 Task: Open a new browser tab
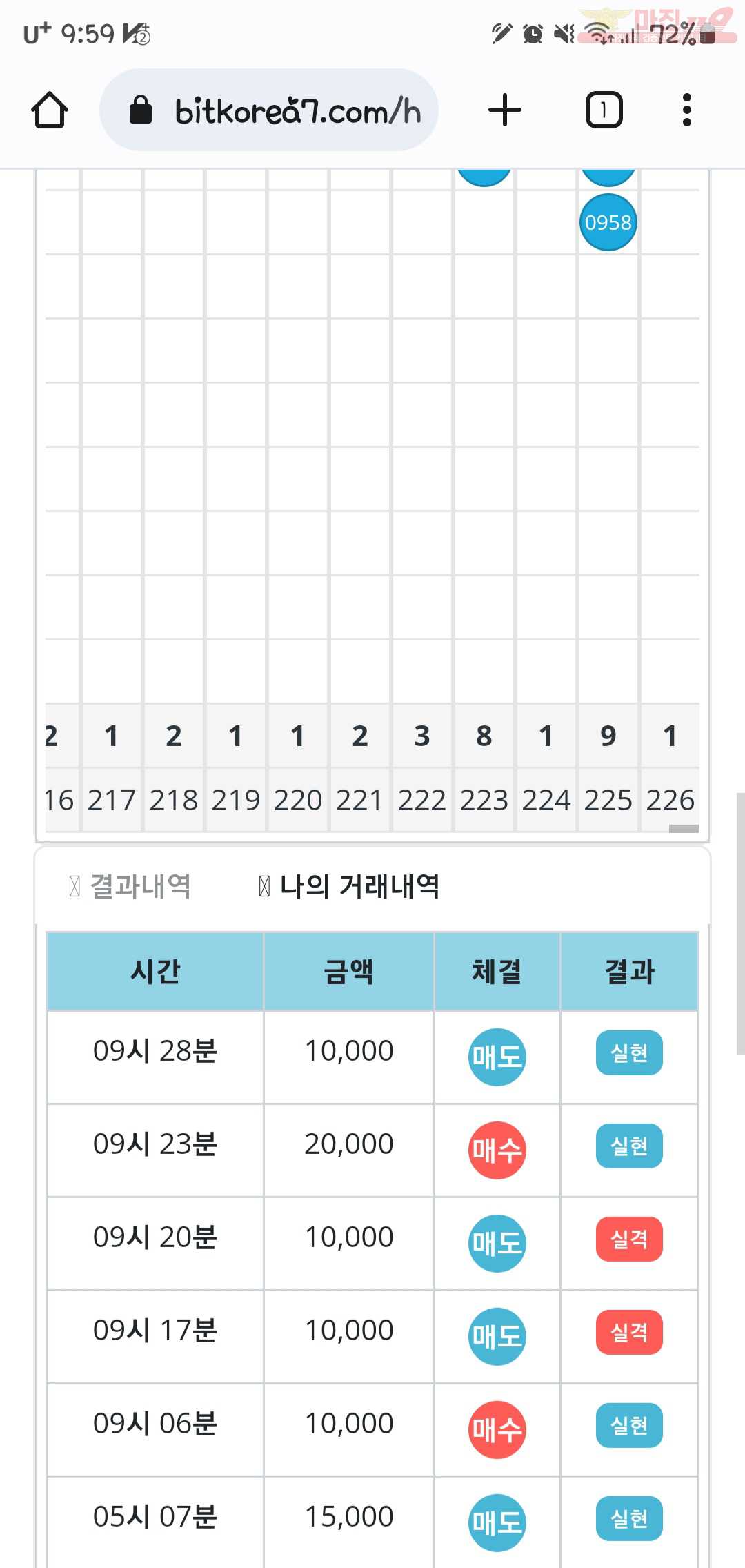[x=505, y=110]
